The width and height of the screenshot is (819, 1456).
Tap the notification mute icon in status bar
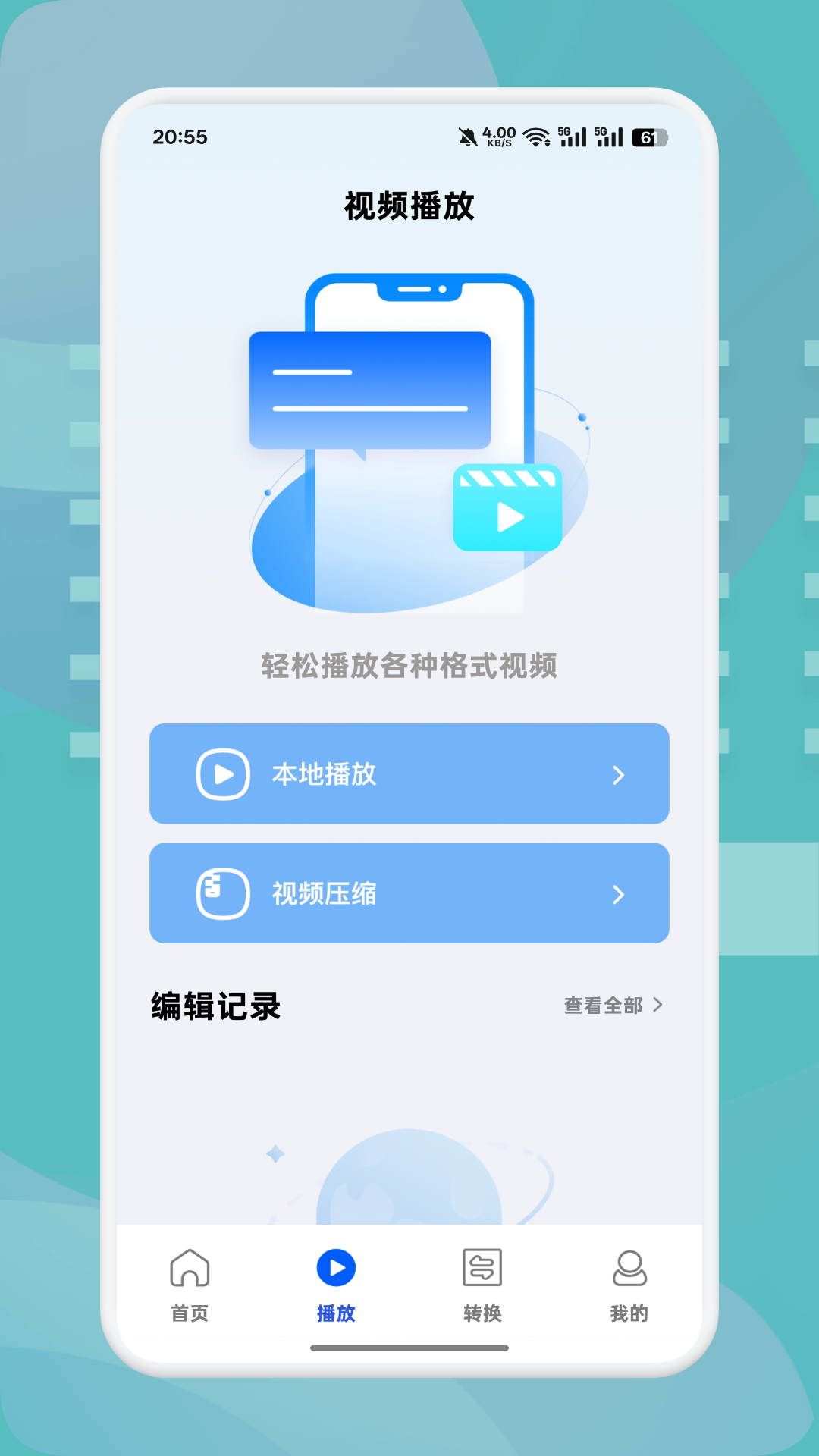[x=467, y=138]
